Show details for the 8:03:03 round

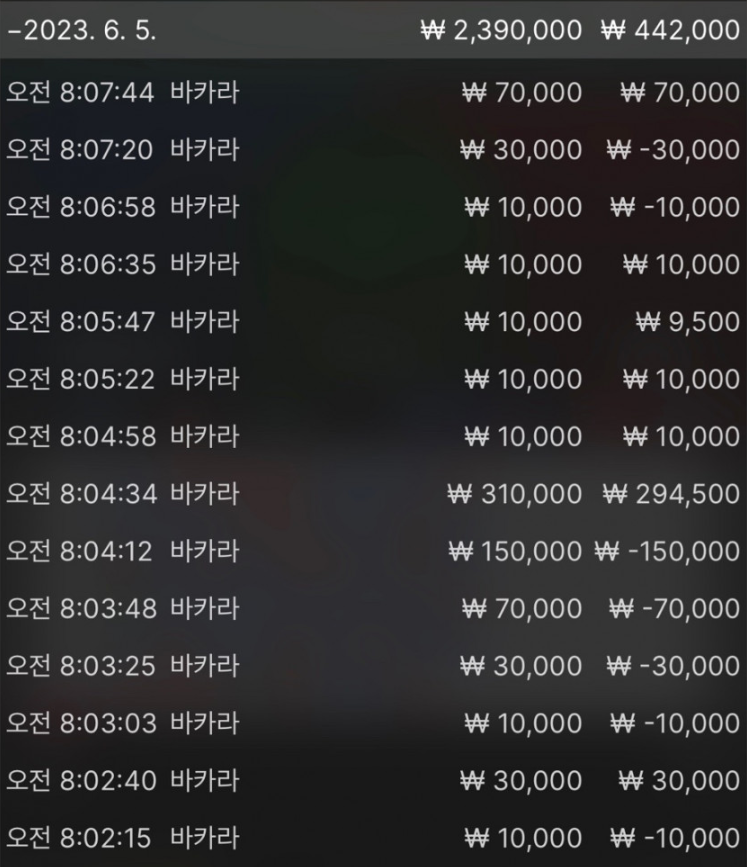(x=373, y=723)
